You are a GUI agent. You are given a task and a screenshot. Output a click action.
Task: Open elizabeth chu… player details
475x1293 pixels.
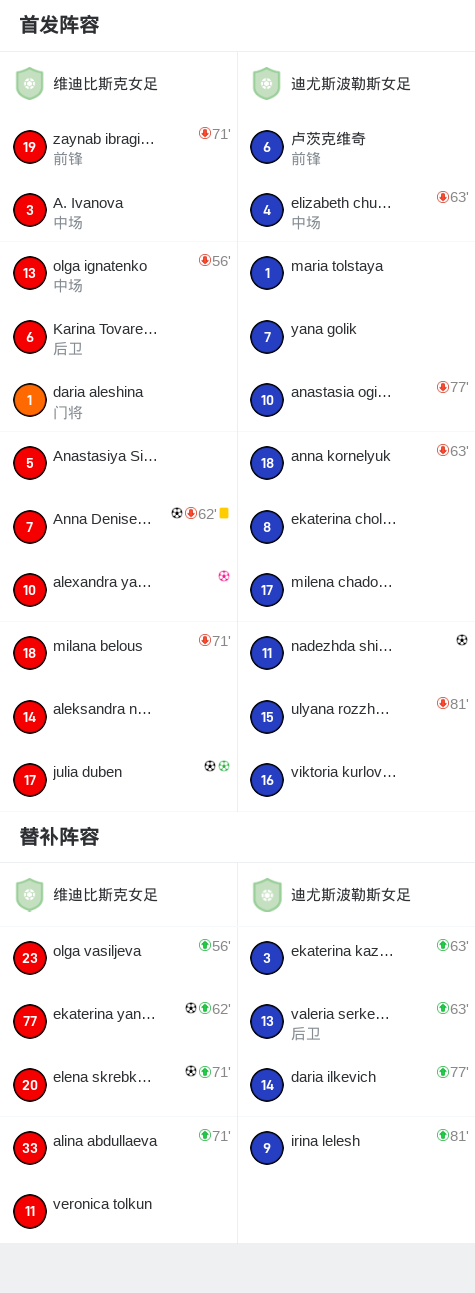click(356, 210)
